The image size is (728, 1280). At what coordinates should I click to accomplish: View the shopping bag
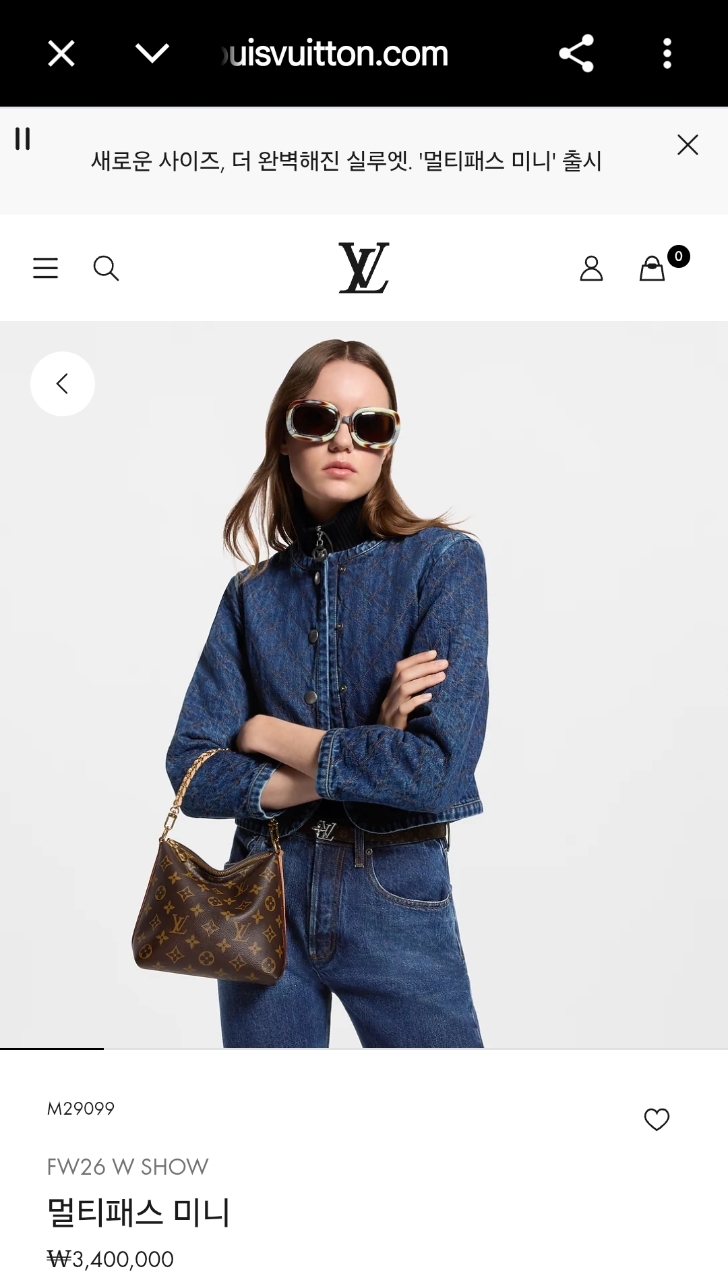click(x=653, y=268)
